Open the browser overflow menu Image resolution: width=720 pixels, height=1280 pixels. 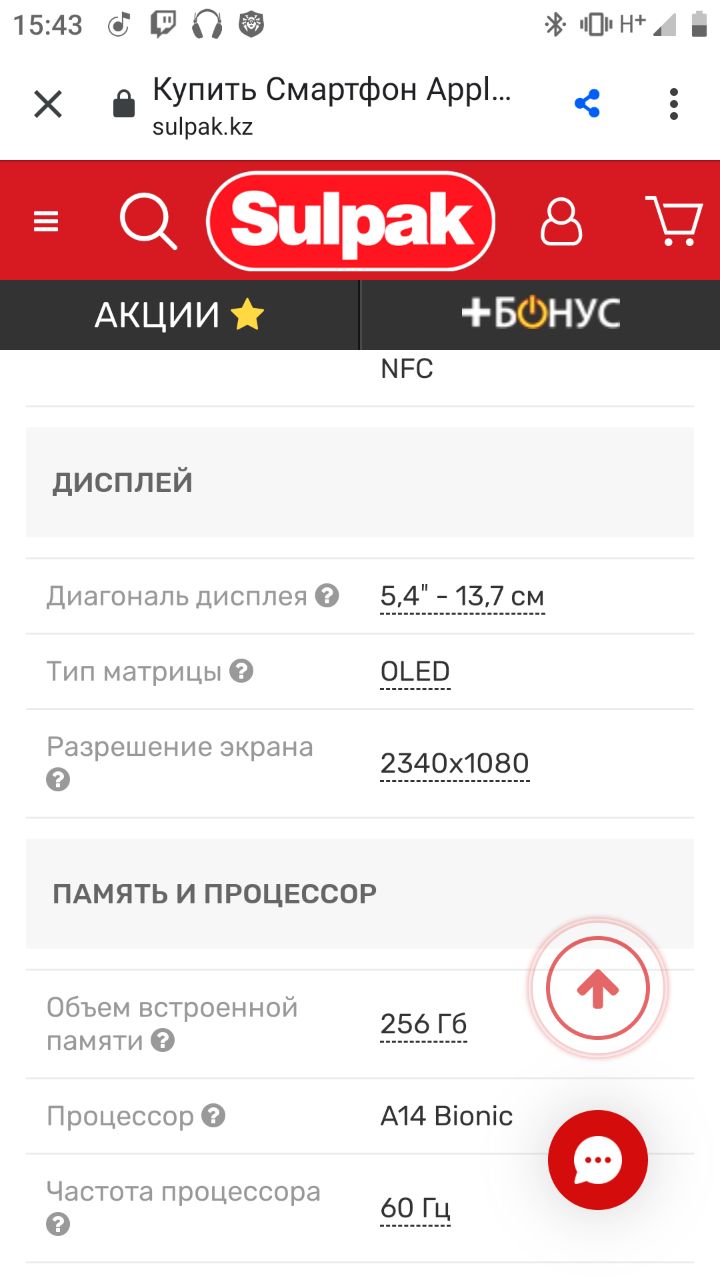(674, 104)
